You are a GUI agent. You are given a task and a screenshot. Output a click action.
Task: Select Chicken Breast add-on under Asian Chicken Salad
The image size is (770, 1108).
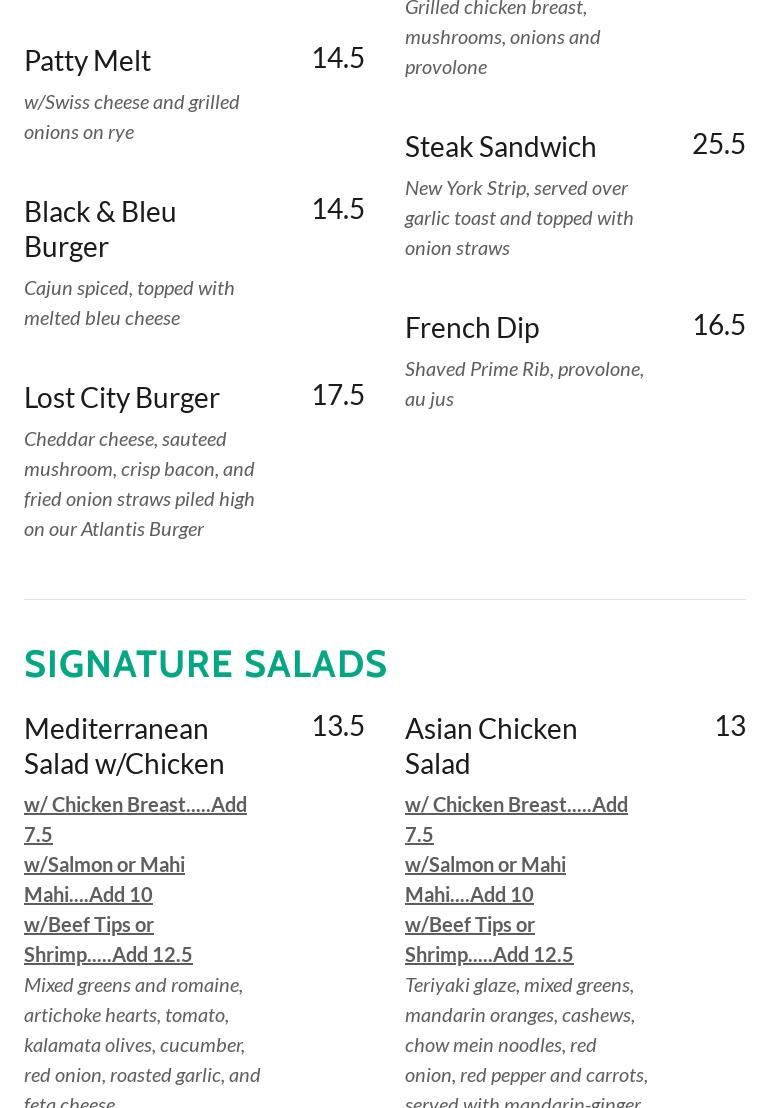[516, 805]
